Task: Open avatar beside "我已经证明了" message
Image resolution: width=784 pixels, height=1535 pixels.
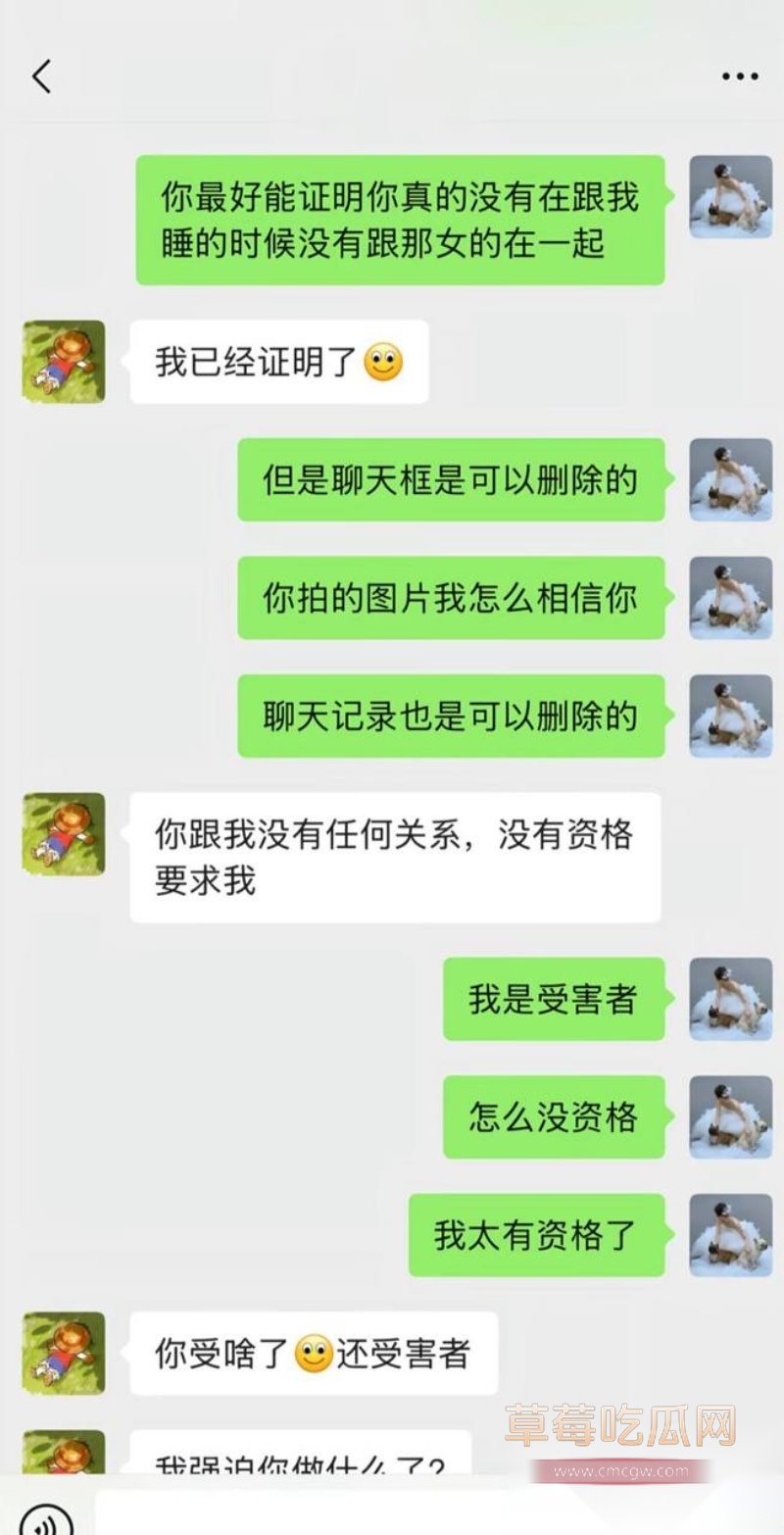Action: coord(64,362)
